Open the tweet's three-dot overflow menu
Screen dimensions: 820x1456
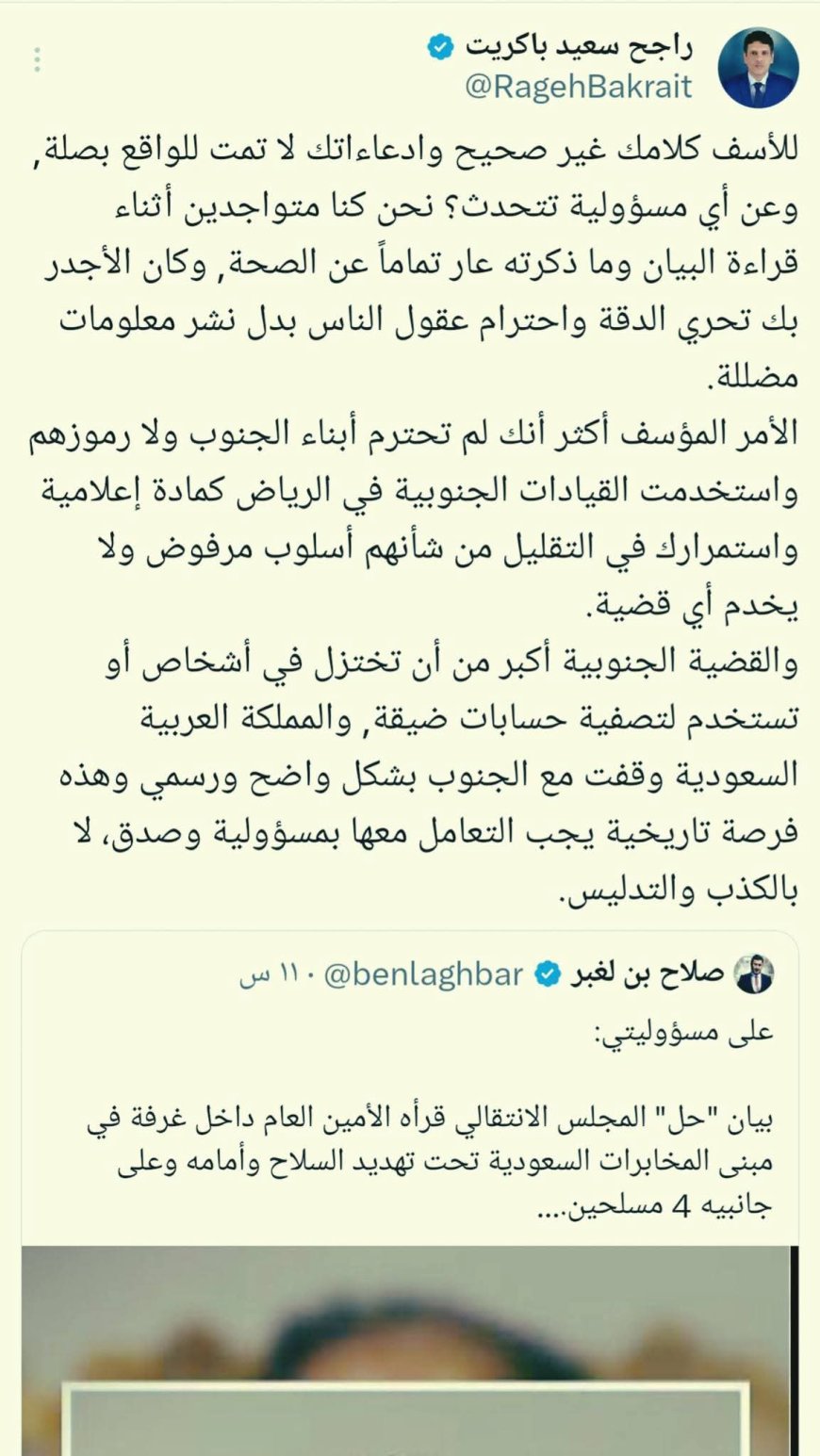(x=38, y=58)
